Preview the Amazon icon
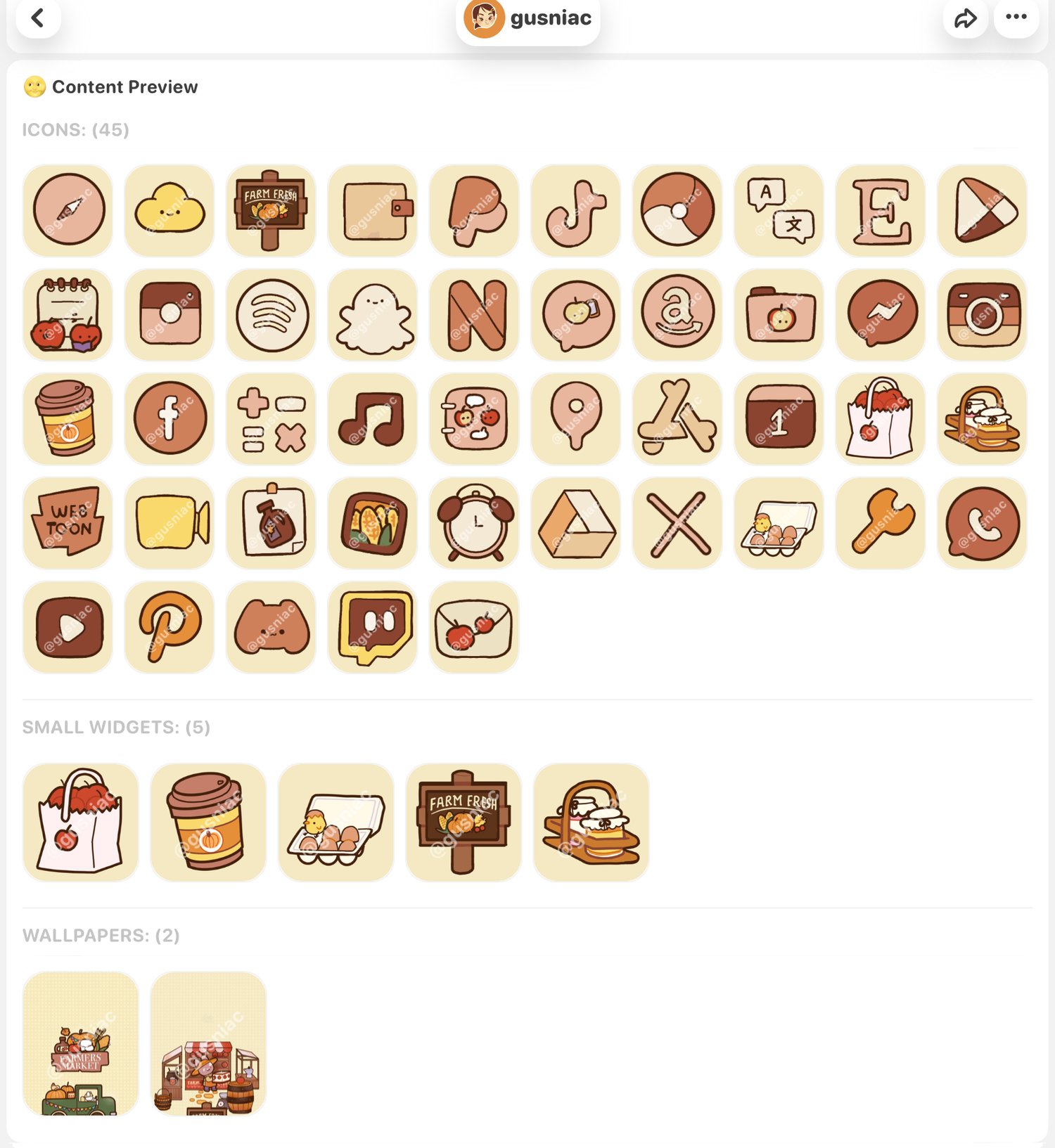Viewport: 1055px width, 1148px height. (x=677, y=314)
